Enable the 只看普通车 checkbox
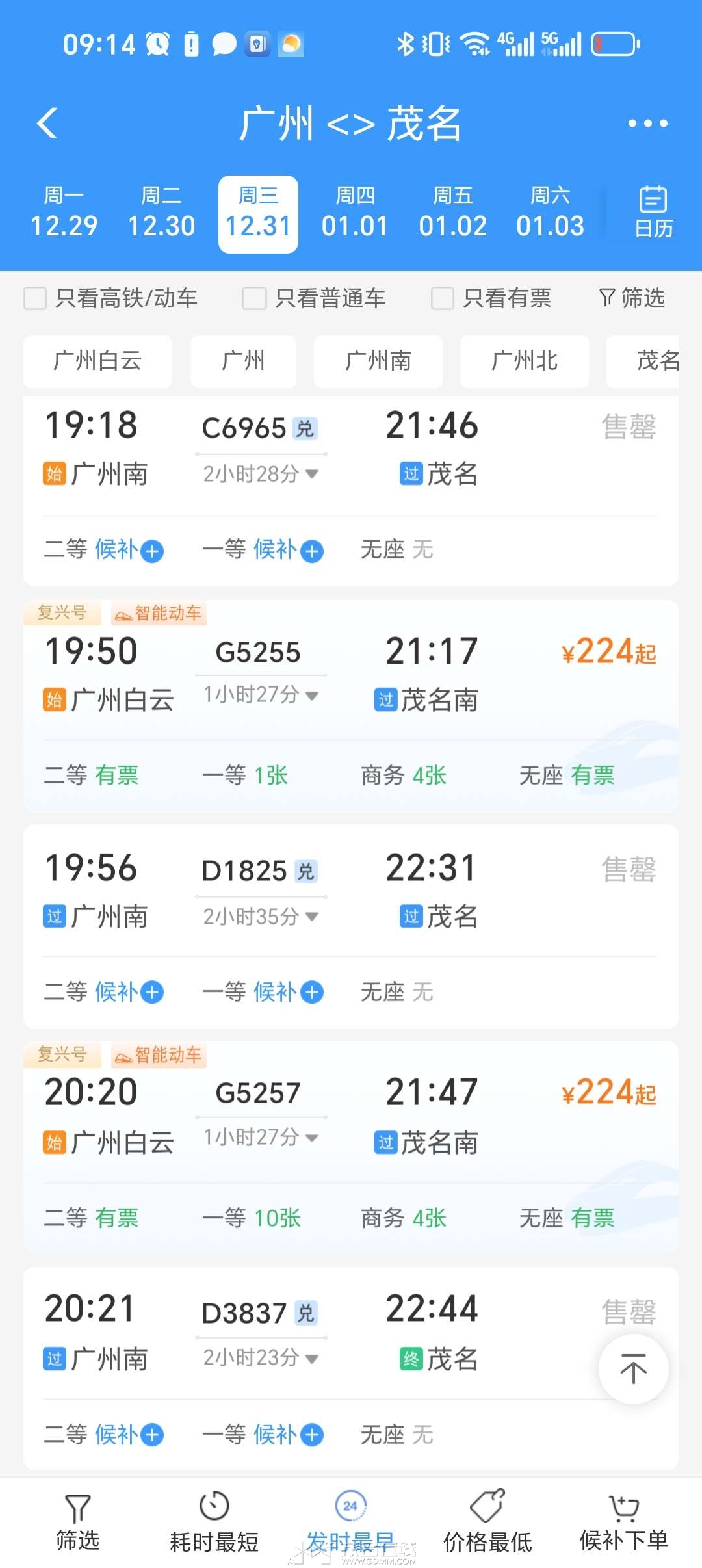 pos(254,298)
